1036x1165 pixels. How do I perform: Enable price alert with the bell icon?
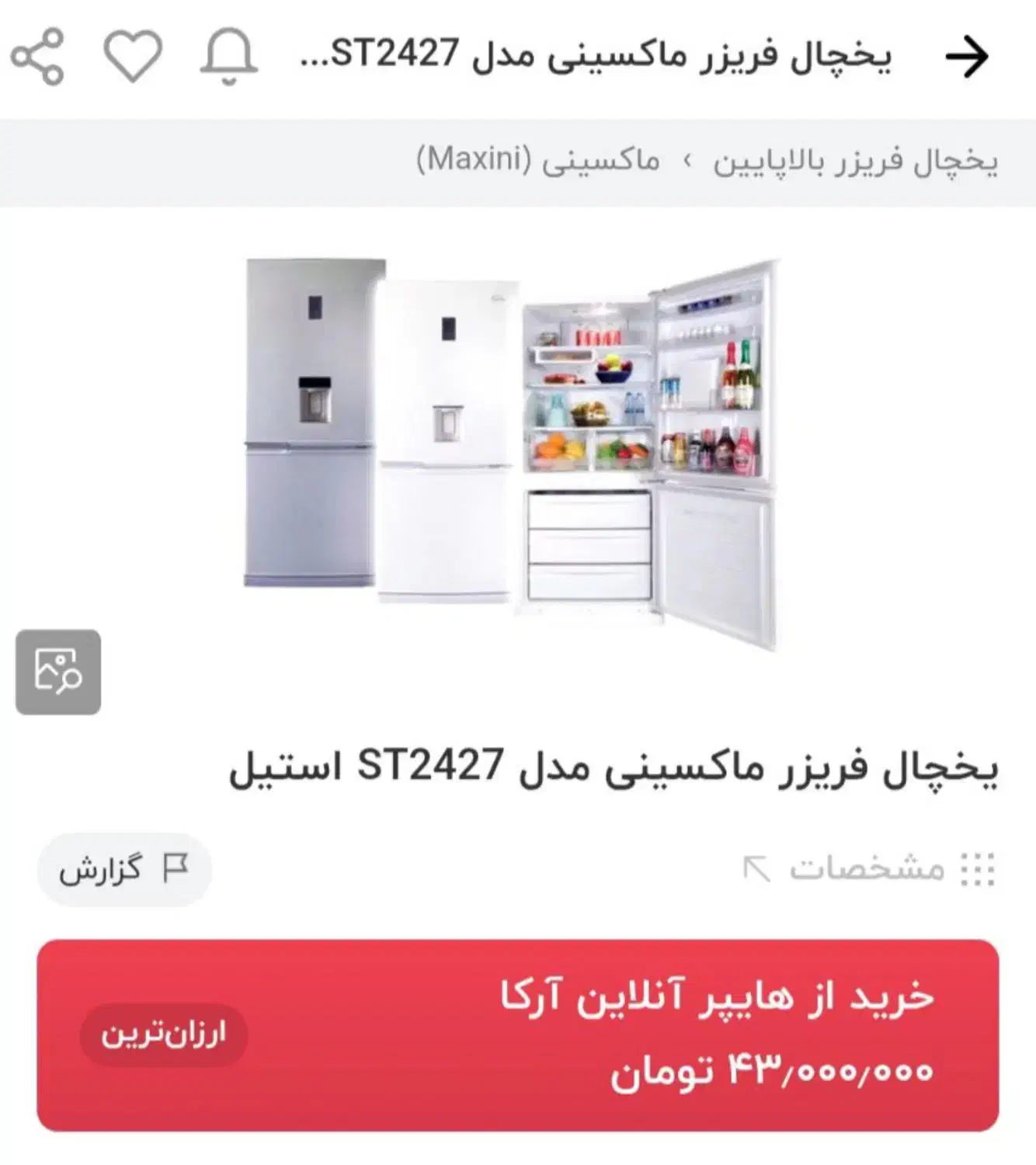coord(229,56)
